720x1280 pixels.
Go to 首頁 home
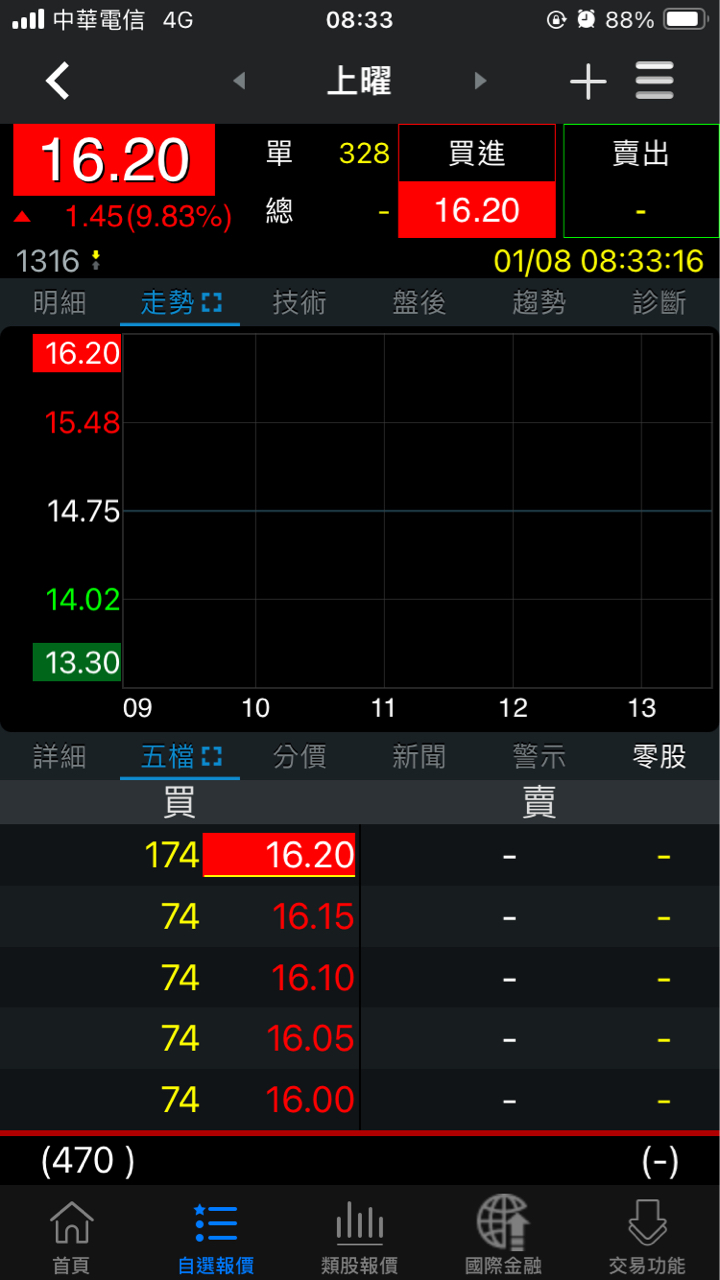(71, 1236)
